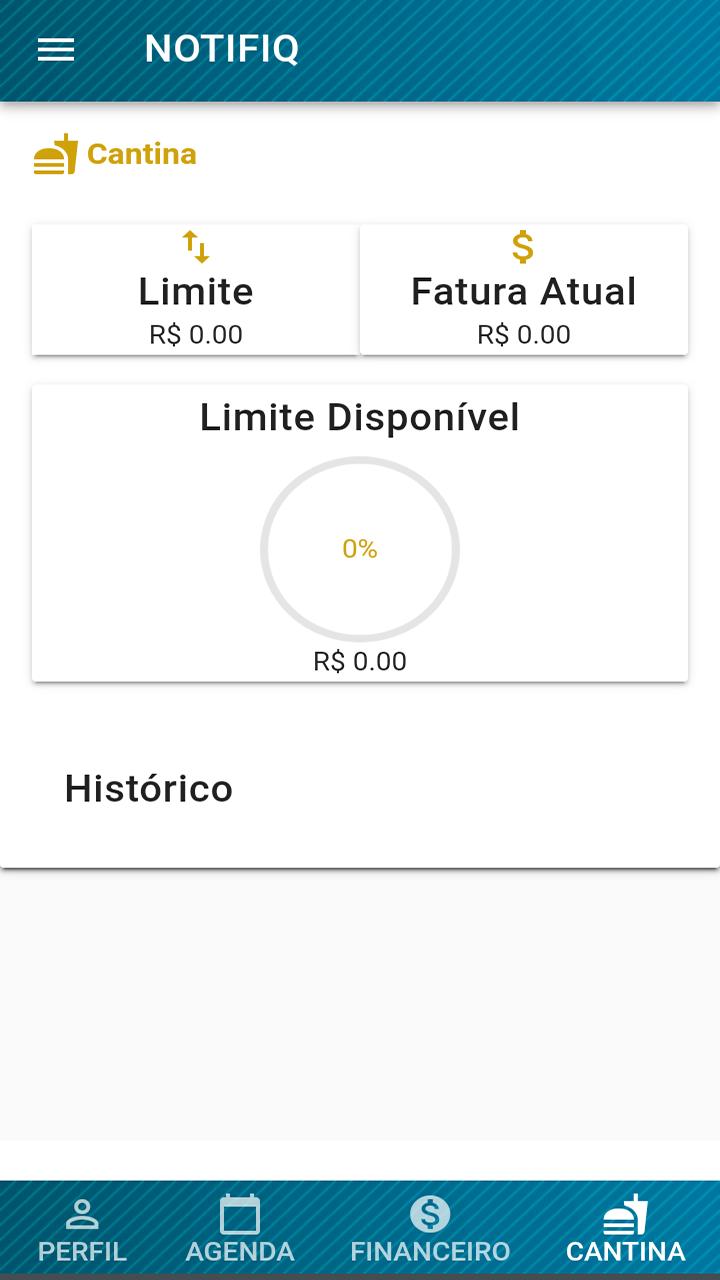Open the Financeiro tab

430,1230
